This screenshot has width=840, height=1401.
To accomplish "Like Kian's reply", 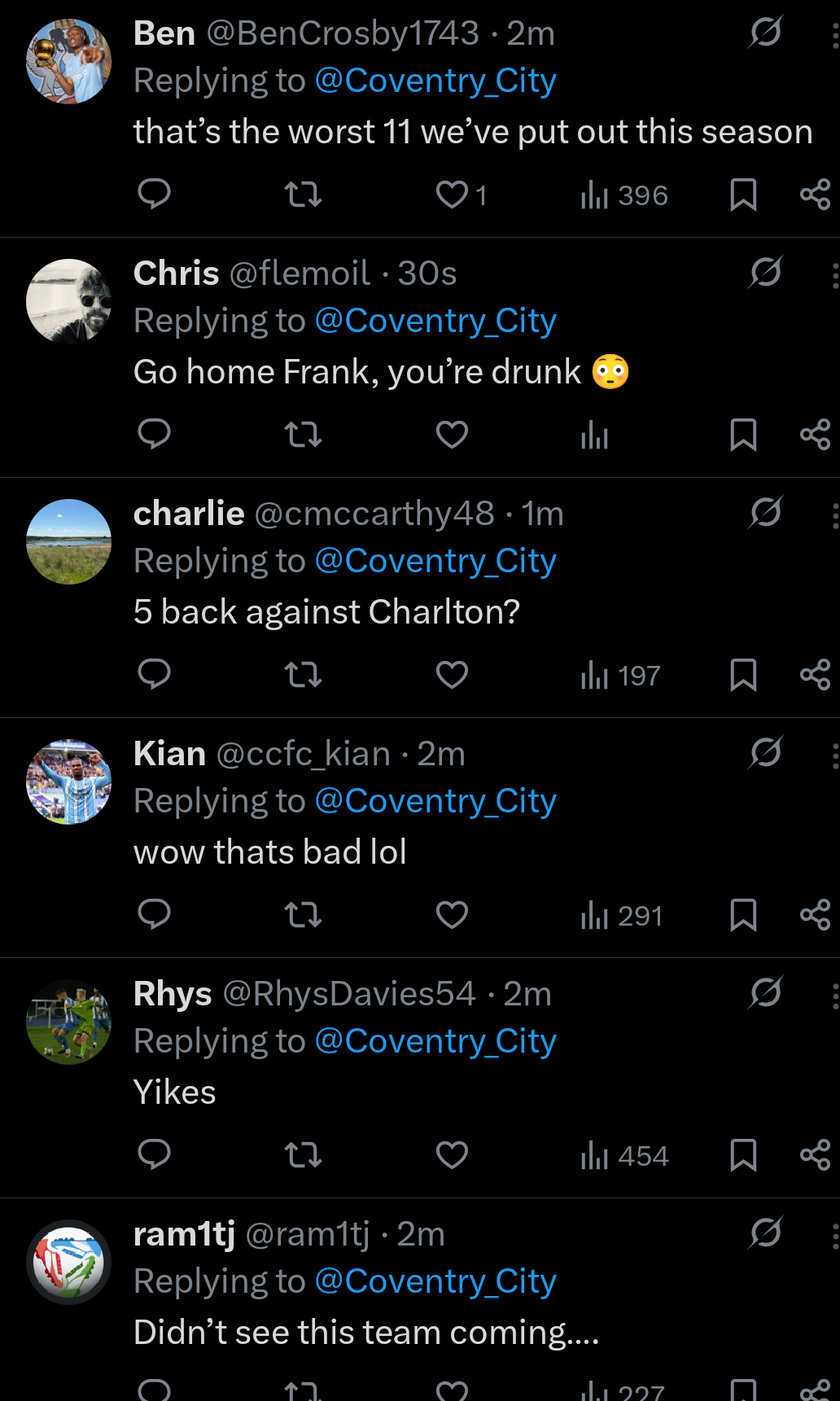I will point(452,914).
